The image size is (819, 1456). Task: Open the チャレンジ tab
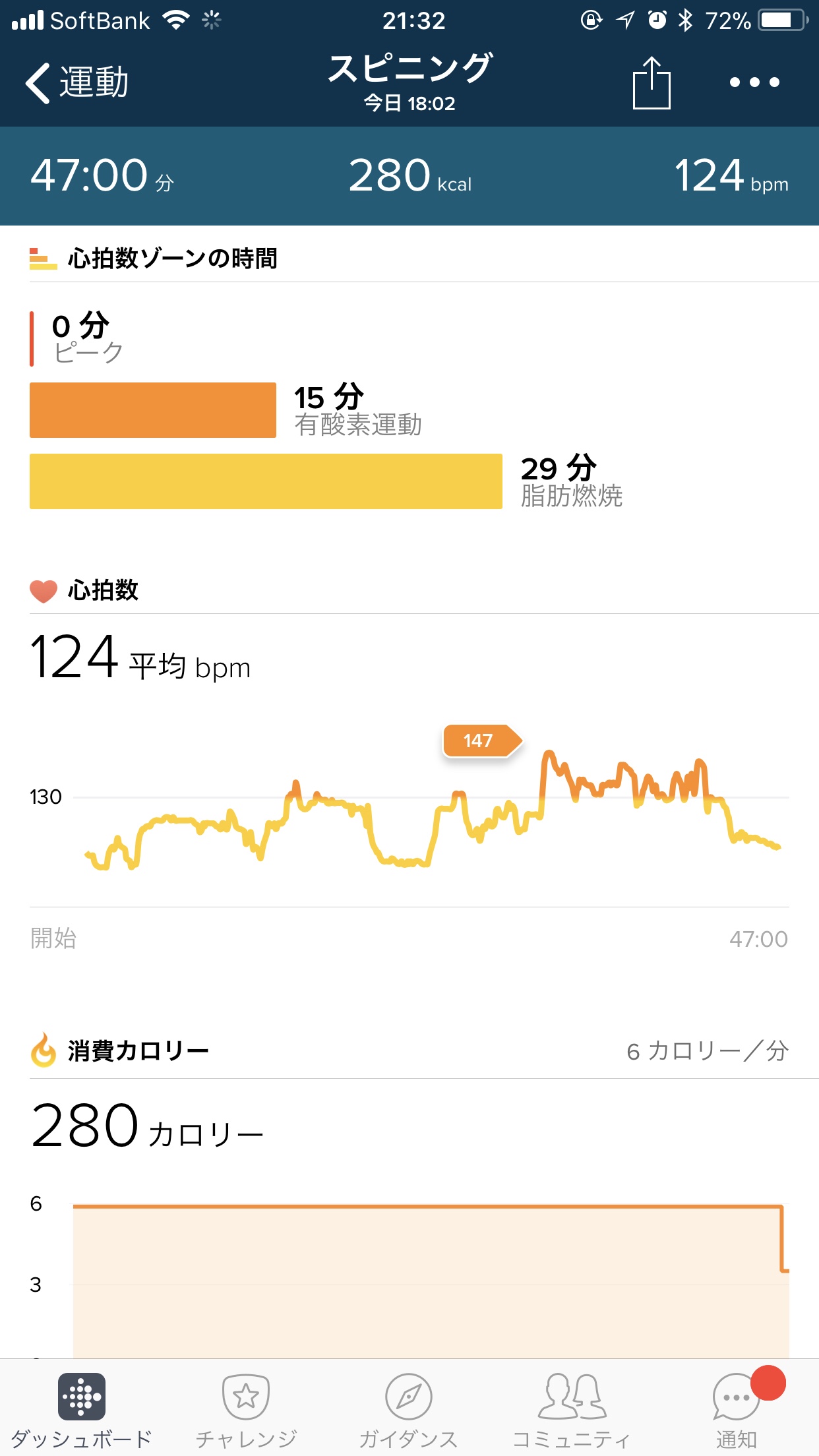(246, 1409)
